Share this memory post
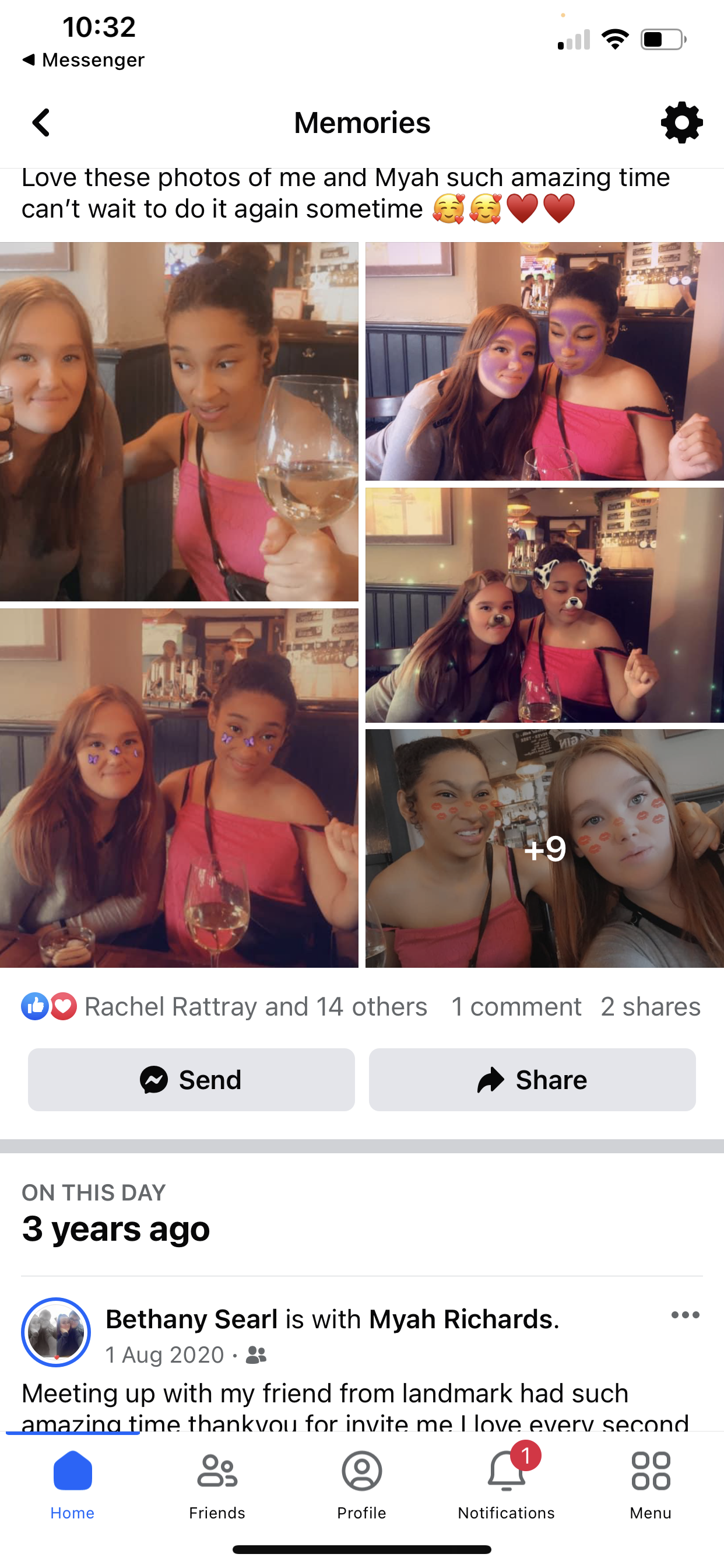 coord(532,1079)
